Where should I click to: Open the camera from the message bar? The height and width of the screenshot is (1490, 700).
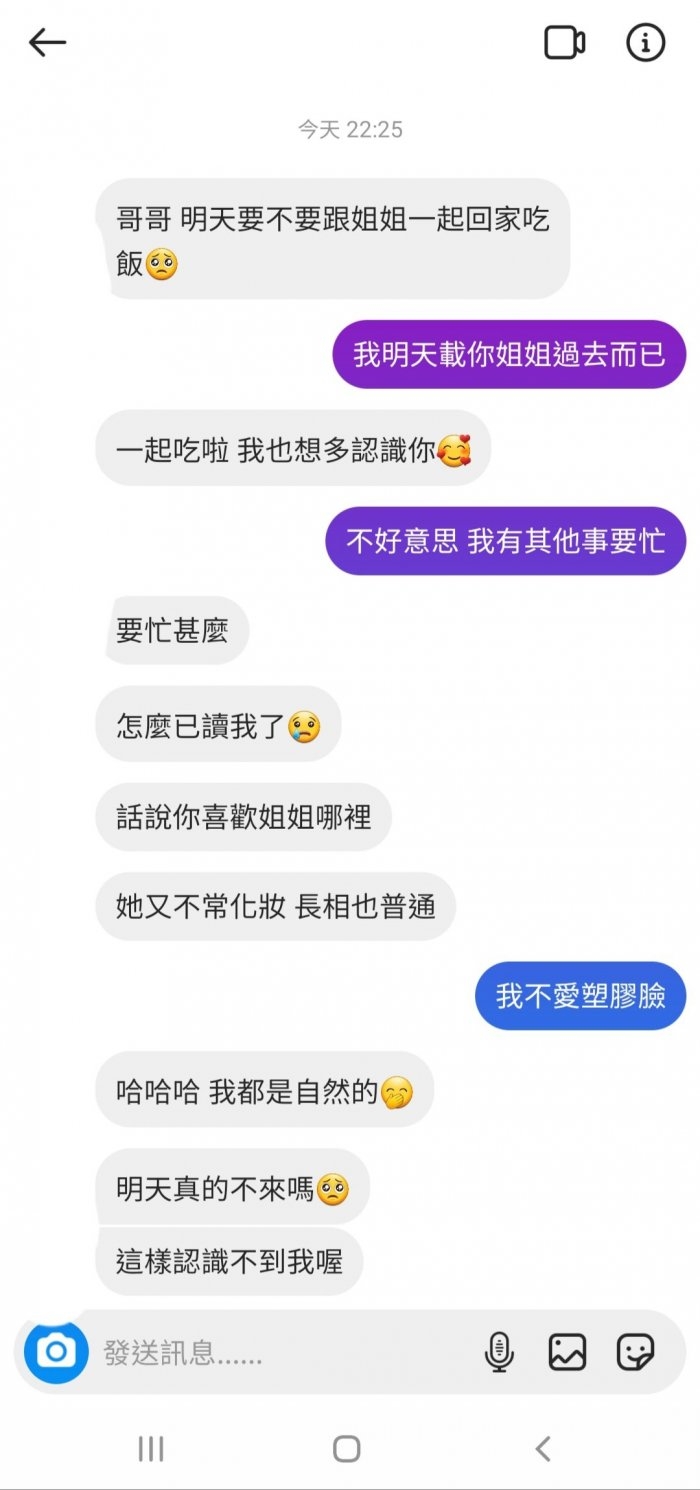pos(56,1353)
